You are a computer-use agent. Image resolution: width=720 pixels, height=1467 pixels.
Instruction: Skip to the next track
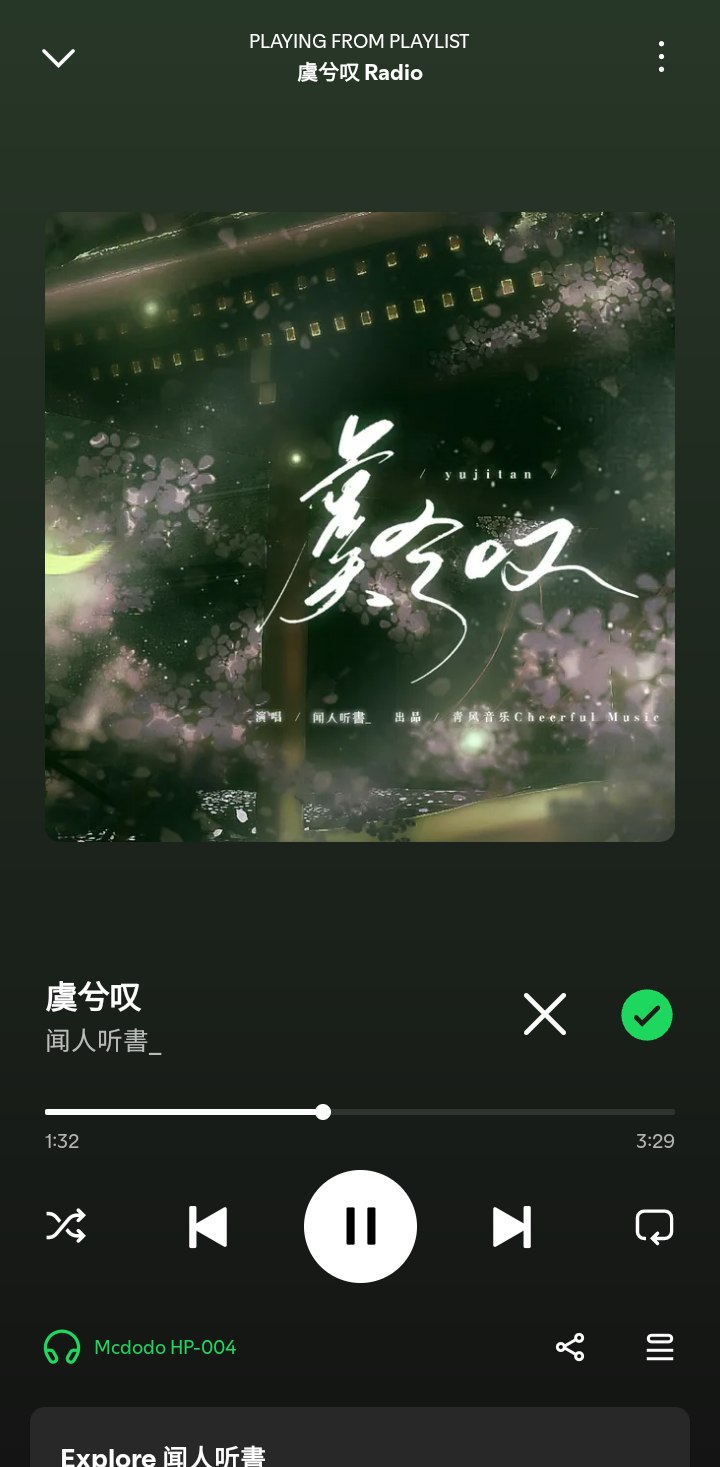coord(512,1227)
